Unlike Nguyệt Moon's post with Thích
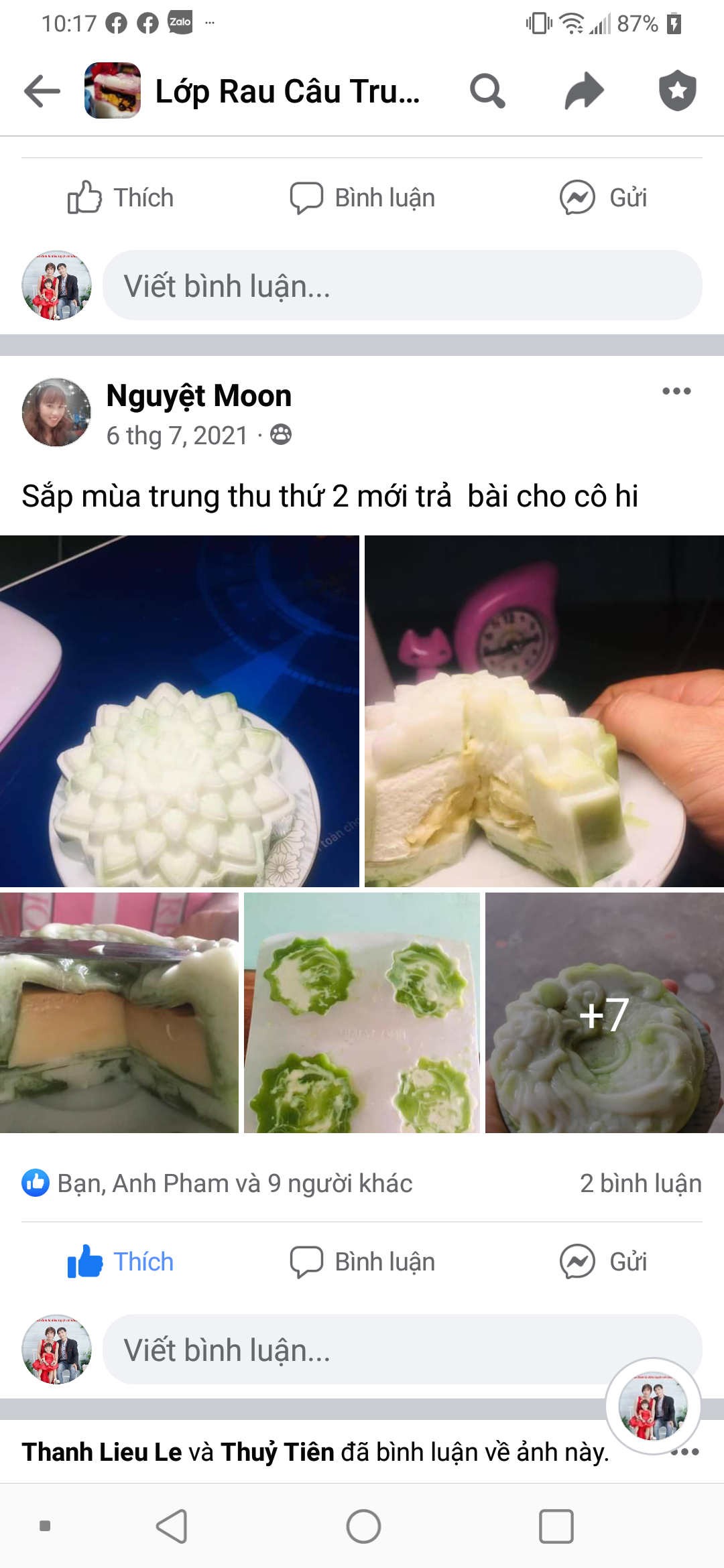The height and width of the screenshot is (1568, 724). [121, 1262]
